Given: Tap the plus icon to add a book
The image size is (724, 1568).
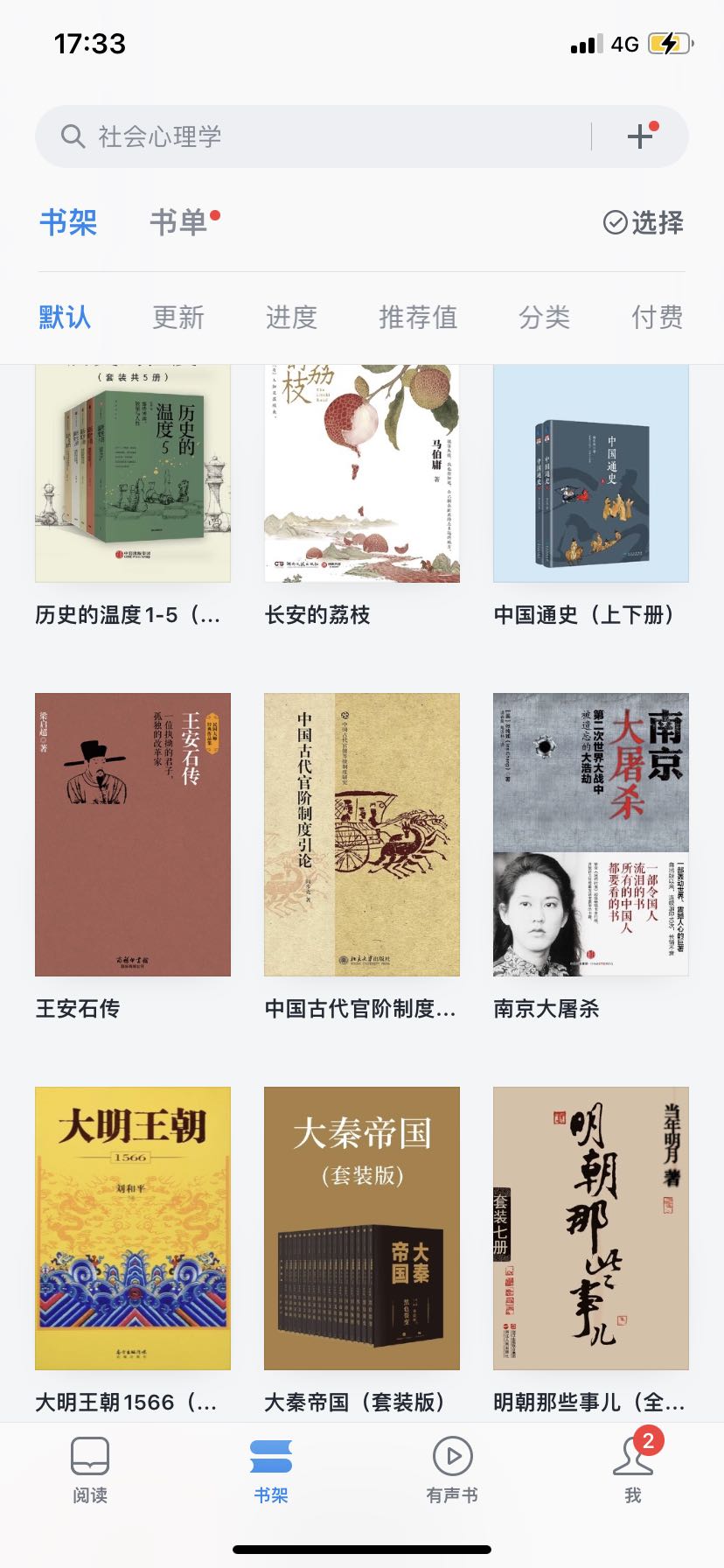Looking at the screenshot, I should pos(642,136).
